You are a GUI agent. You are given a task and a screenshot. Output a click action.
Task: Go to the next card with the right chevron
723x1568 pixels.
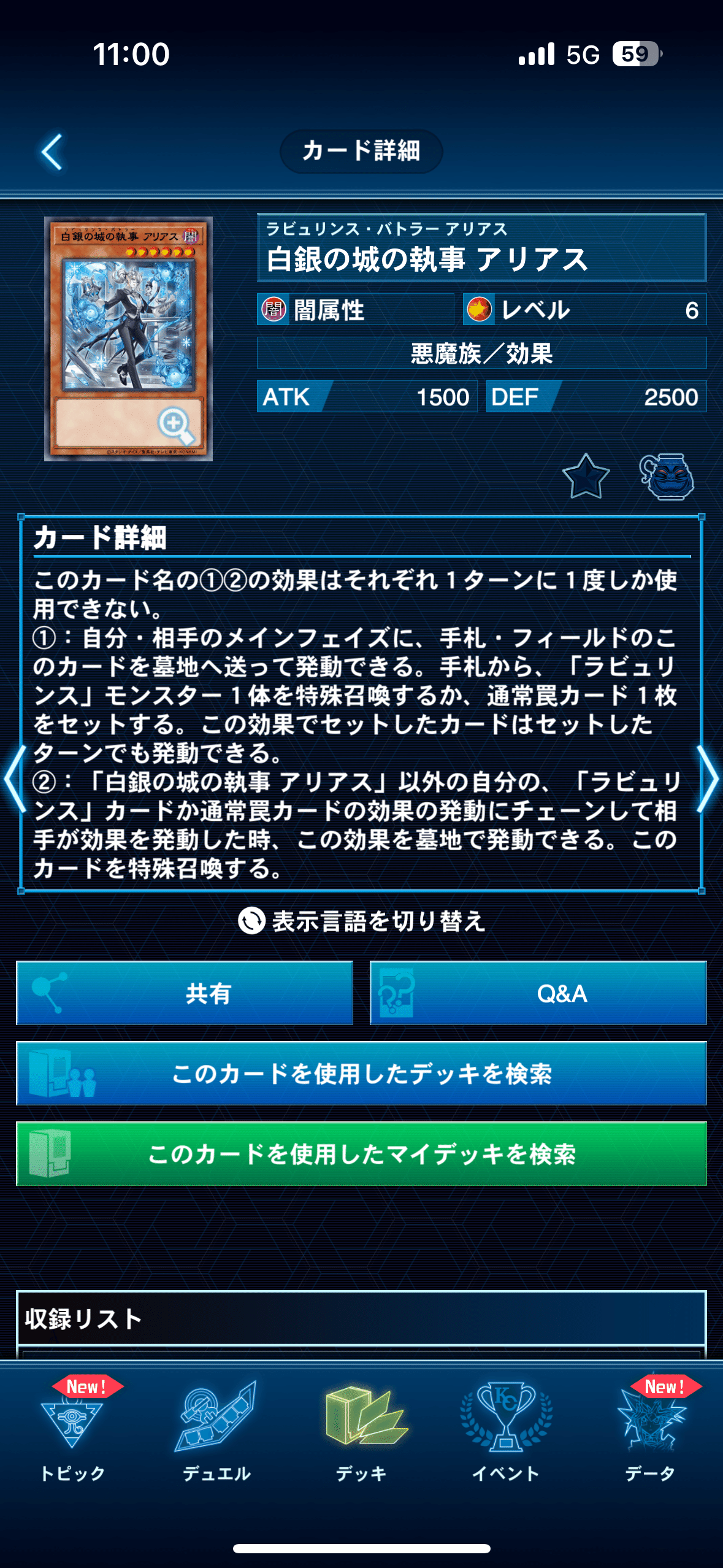[708, 779]
